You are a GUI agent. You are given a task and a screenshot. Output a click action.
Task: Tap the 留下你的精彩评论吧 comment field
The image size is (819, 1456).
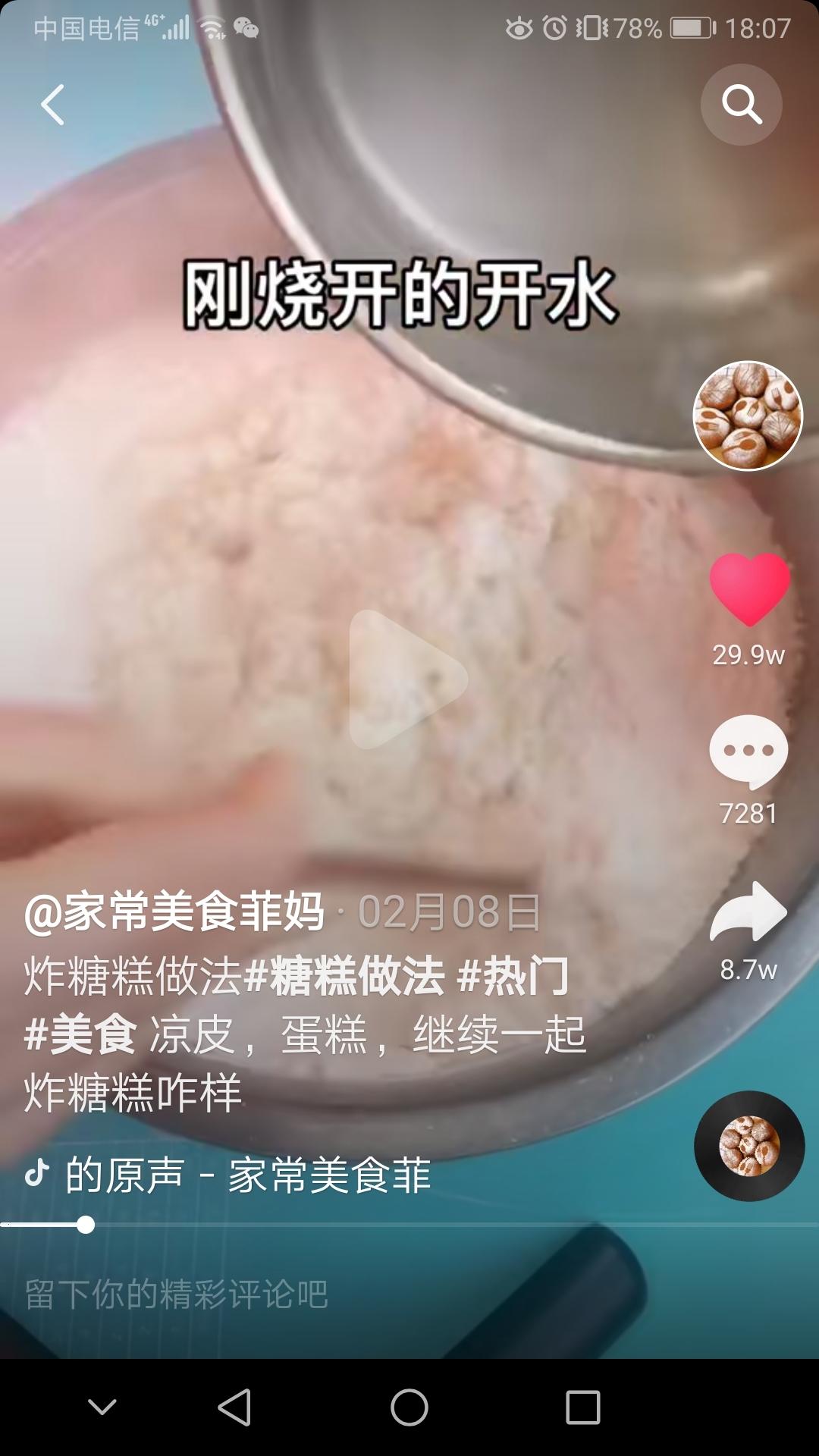[x=176, y=1294]
